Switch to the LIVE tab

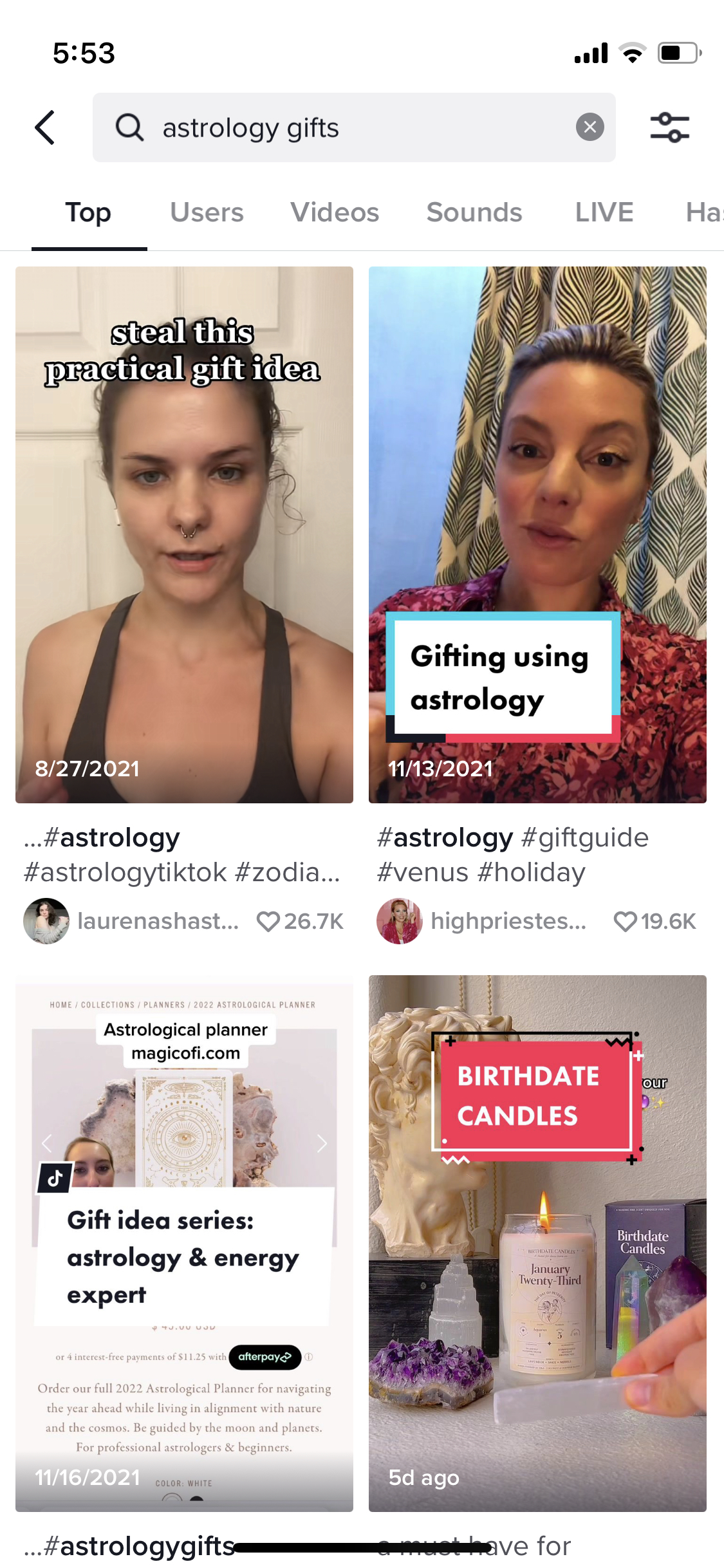click(x=604, y=212)
